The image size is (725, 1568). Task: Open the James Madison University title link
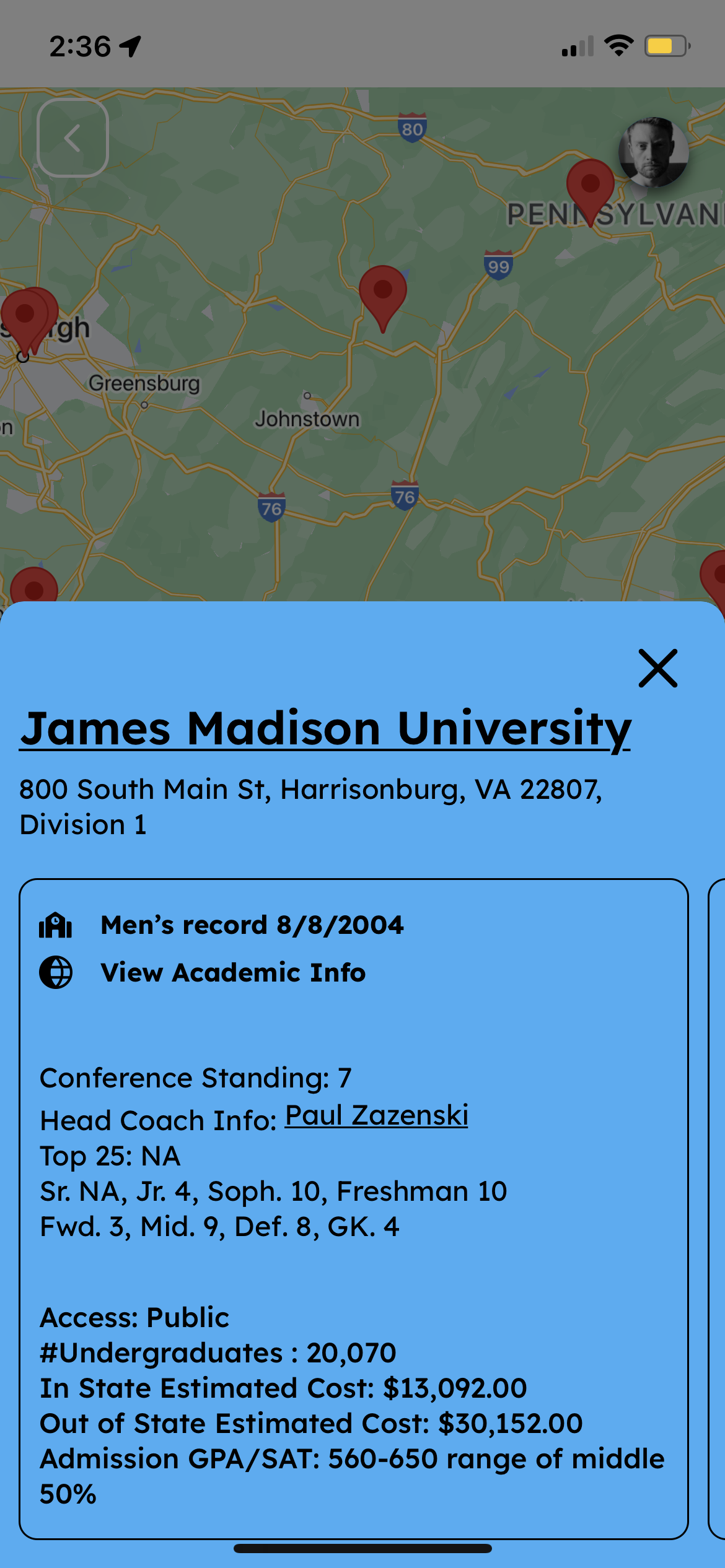point(325,729)
